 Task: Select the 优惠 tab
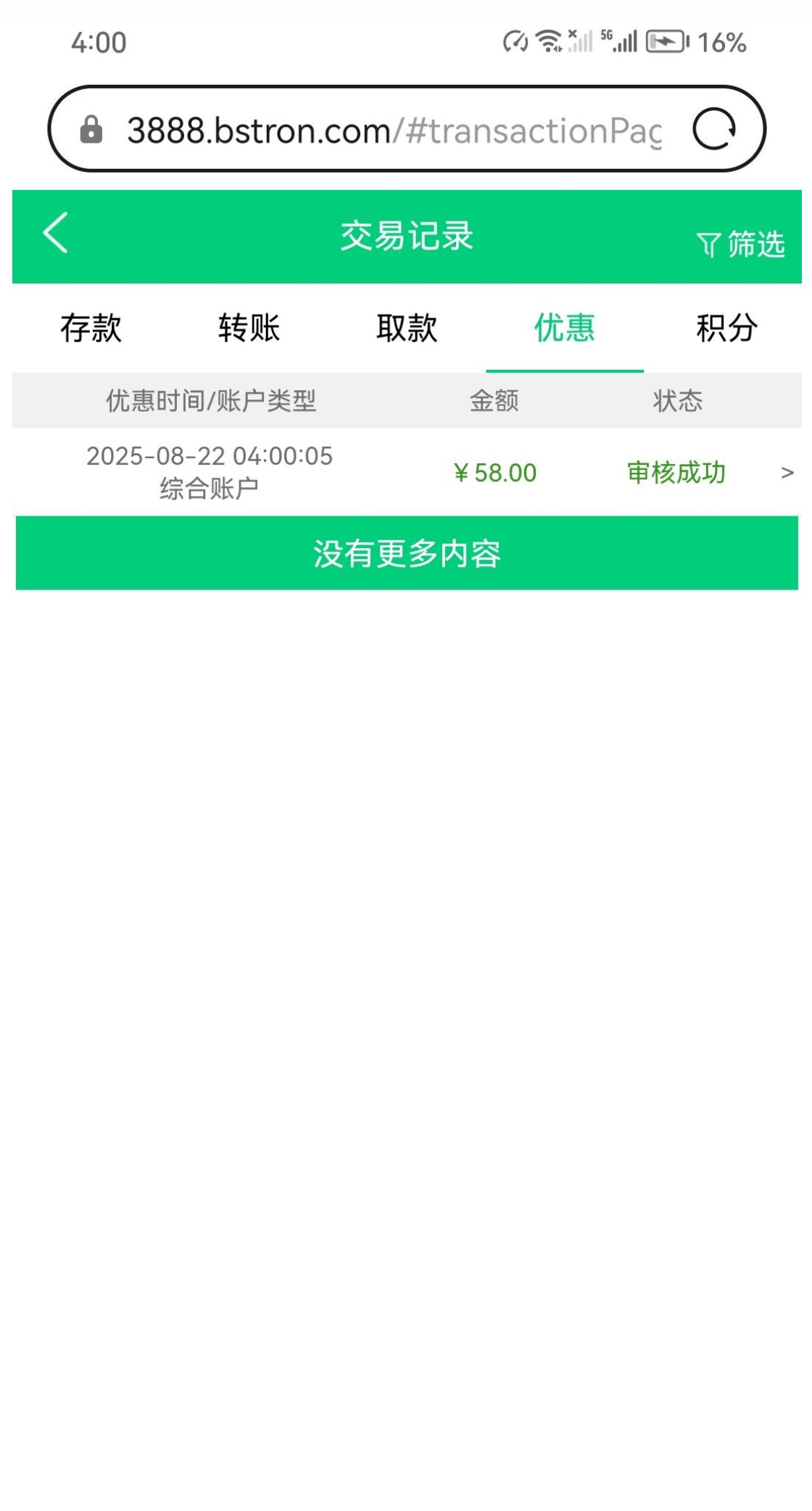[x=564, y=328]
